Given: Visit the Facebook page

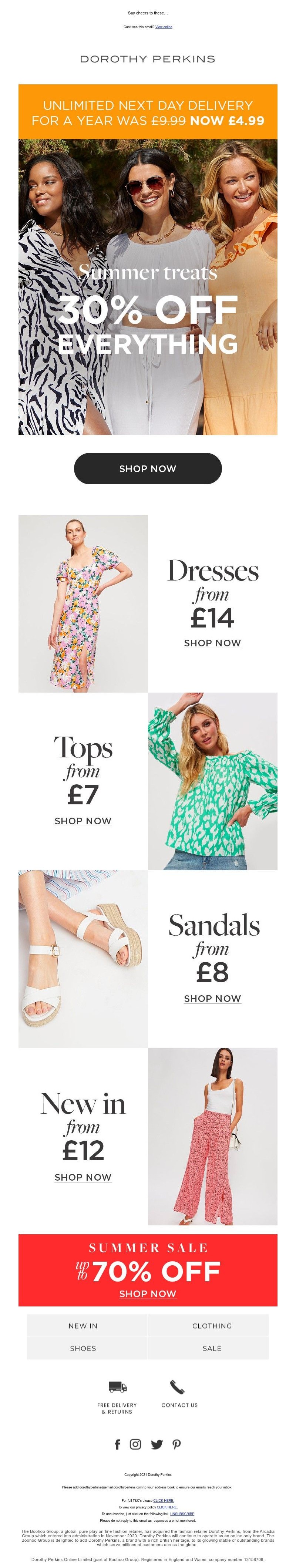Looking at the screenshot, I should pos(118,1444).
